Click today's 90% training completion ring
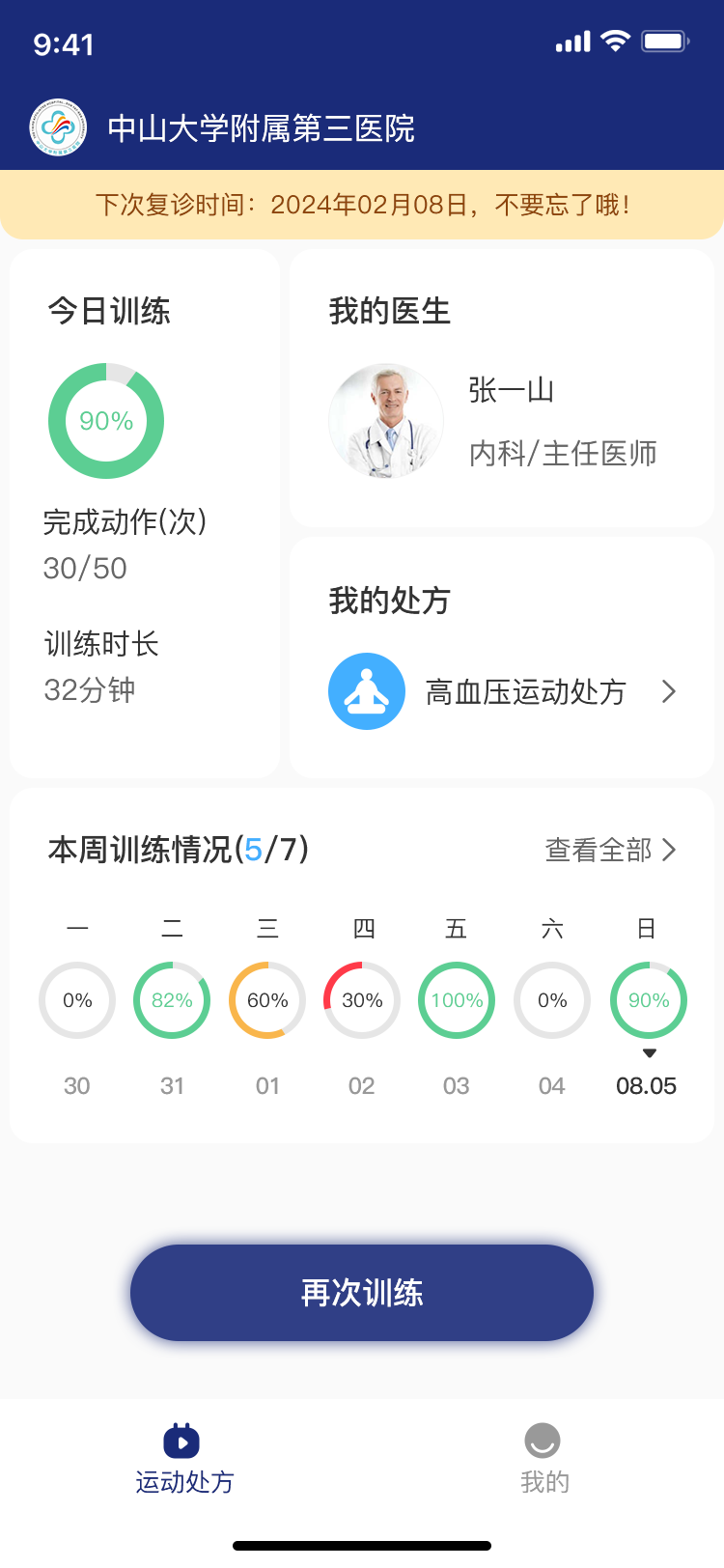This screenshot has height=1568, width=724. click(x=105, y=421)
